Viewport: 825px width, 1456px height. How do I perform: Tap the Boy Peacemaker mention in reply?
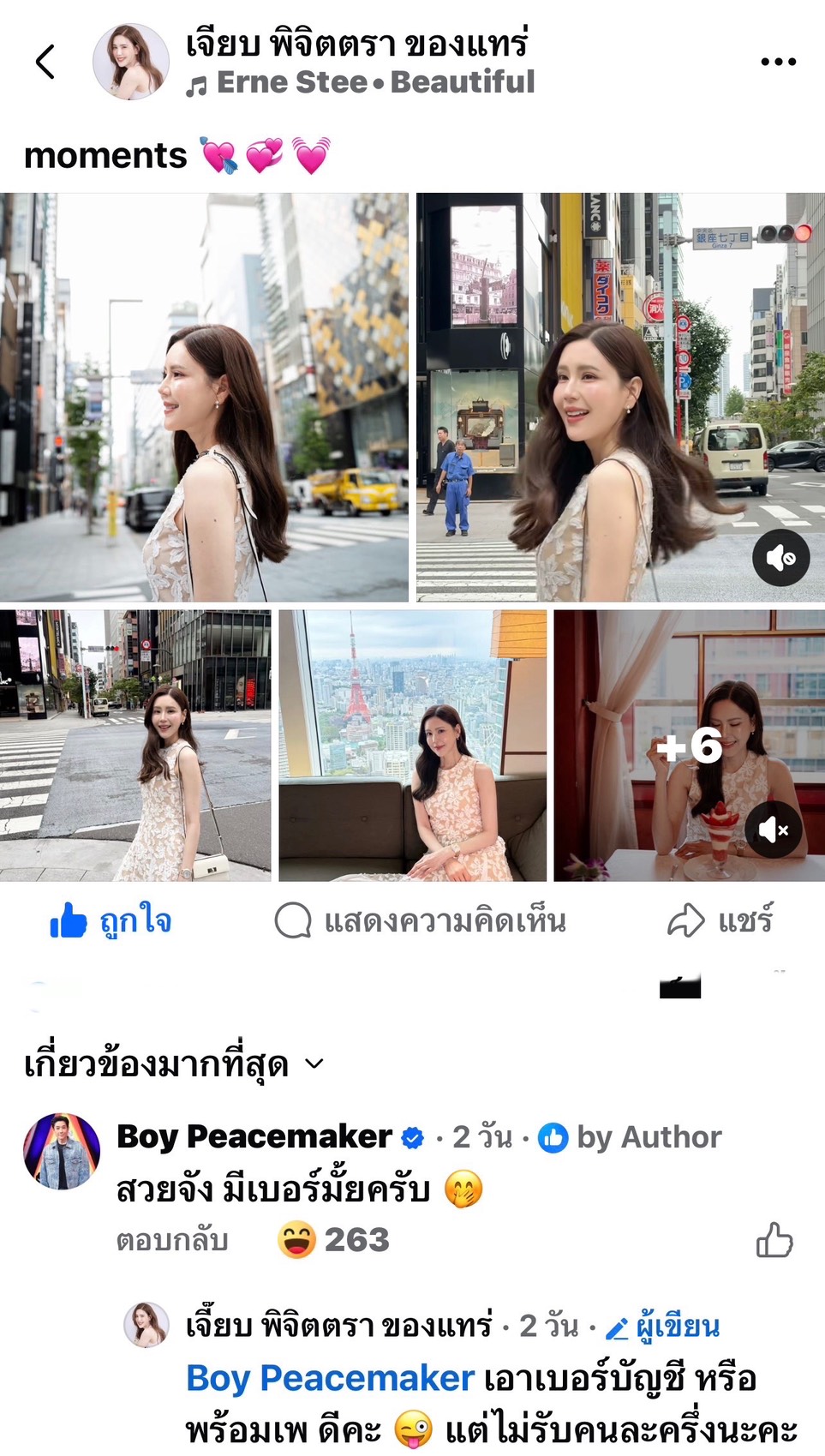click(x=330, y=1378)
